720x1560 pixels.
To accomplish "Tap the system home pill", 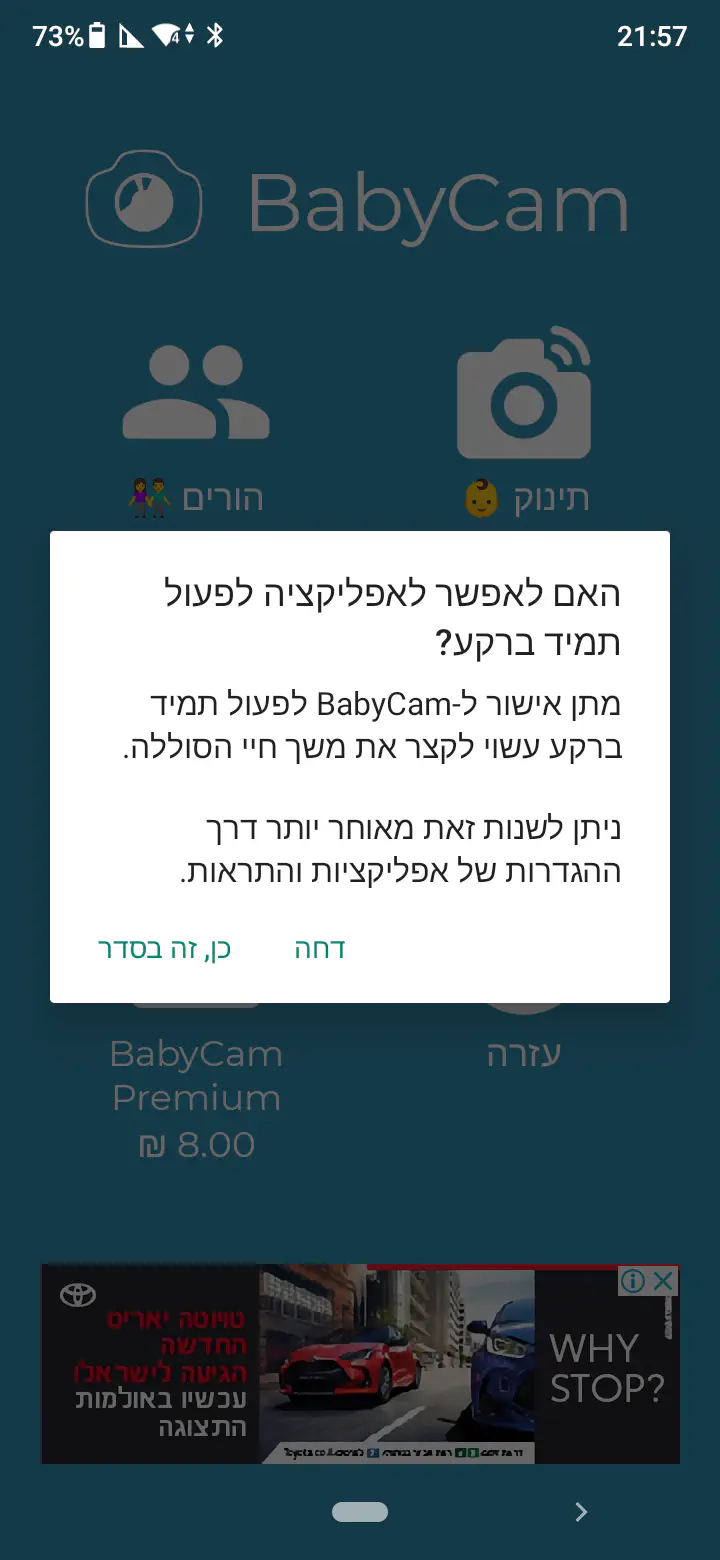I will 360,1512.
